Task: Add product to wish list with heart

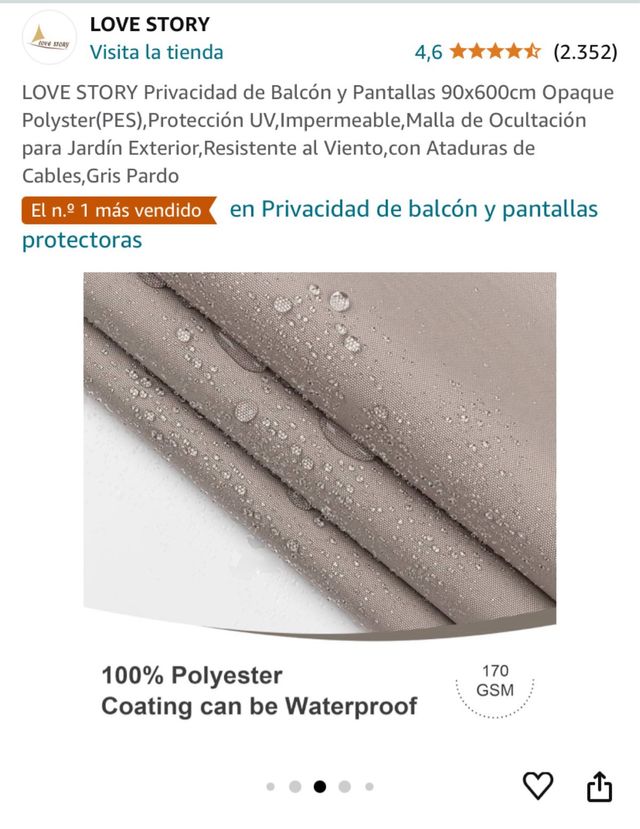Action: [538, 785]
